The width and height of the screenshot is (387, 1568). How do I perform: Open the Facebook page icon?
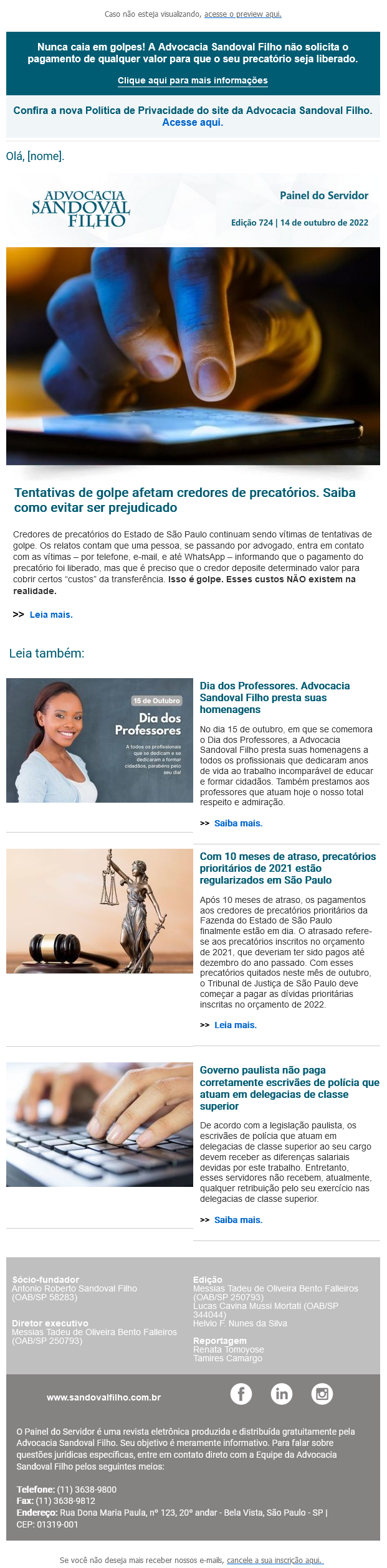pyautogui.click(x=241, y=1393)
